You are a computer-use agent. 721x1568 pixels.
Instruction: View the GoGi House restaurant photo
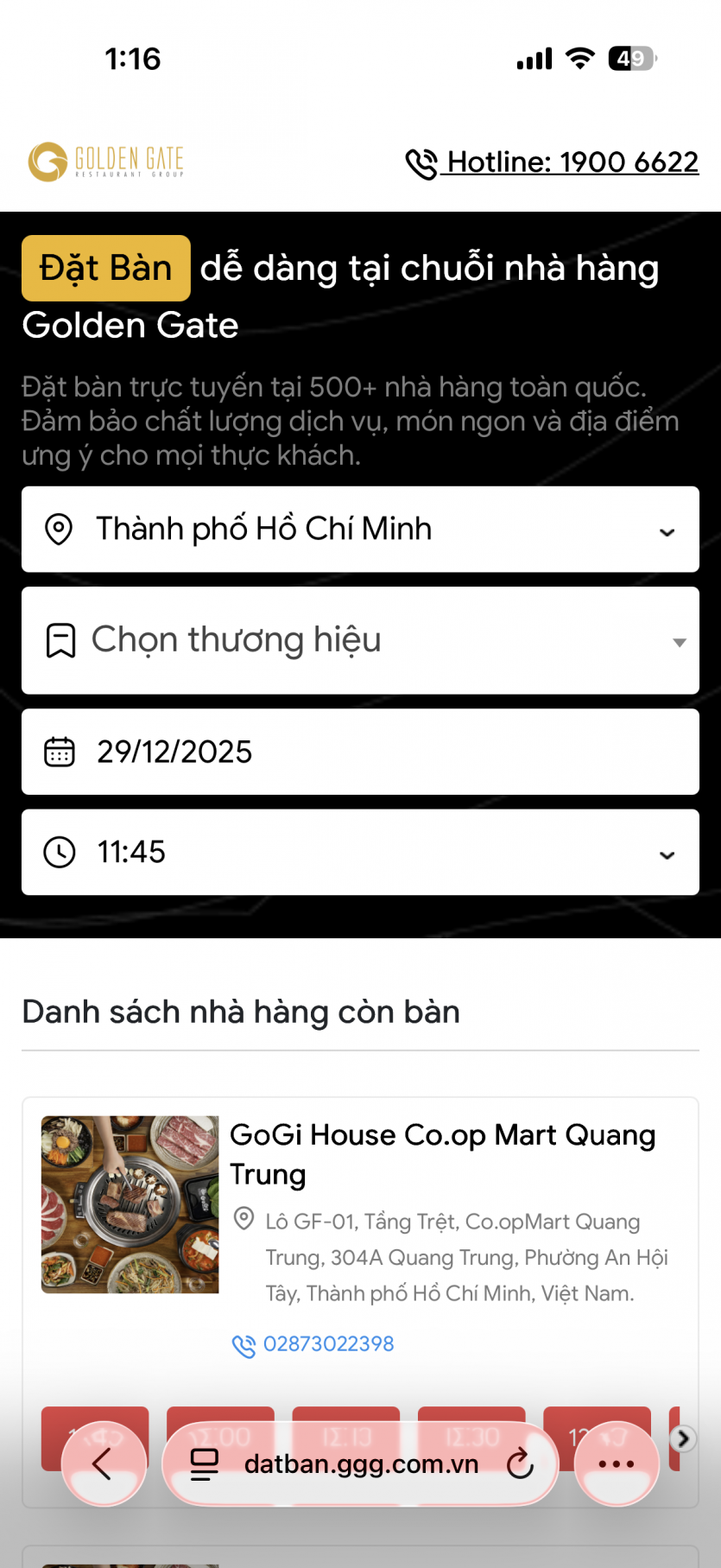(x=128, y=1204)
